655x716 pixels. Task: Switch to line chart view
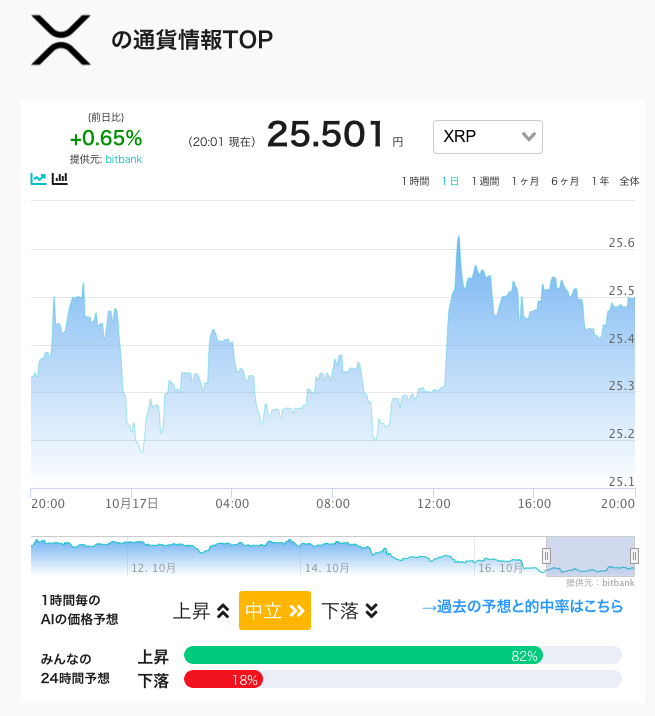[x=38, y=179]
